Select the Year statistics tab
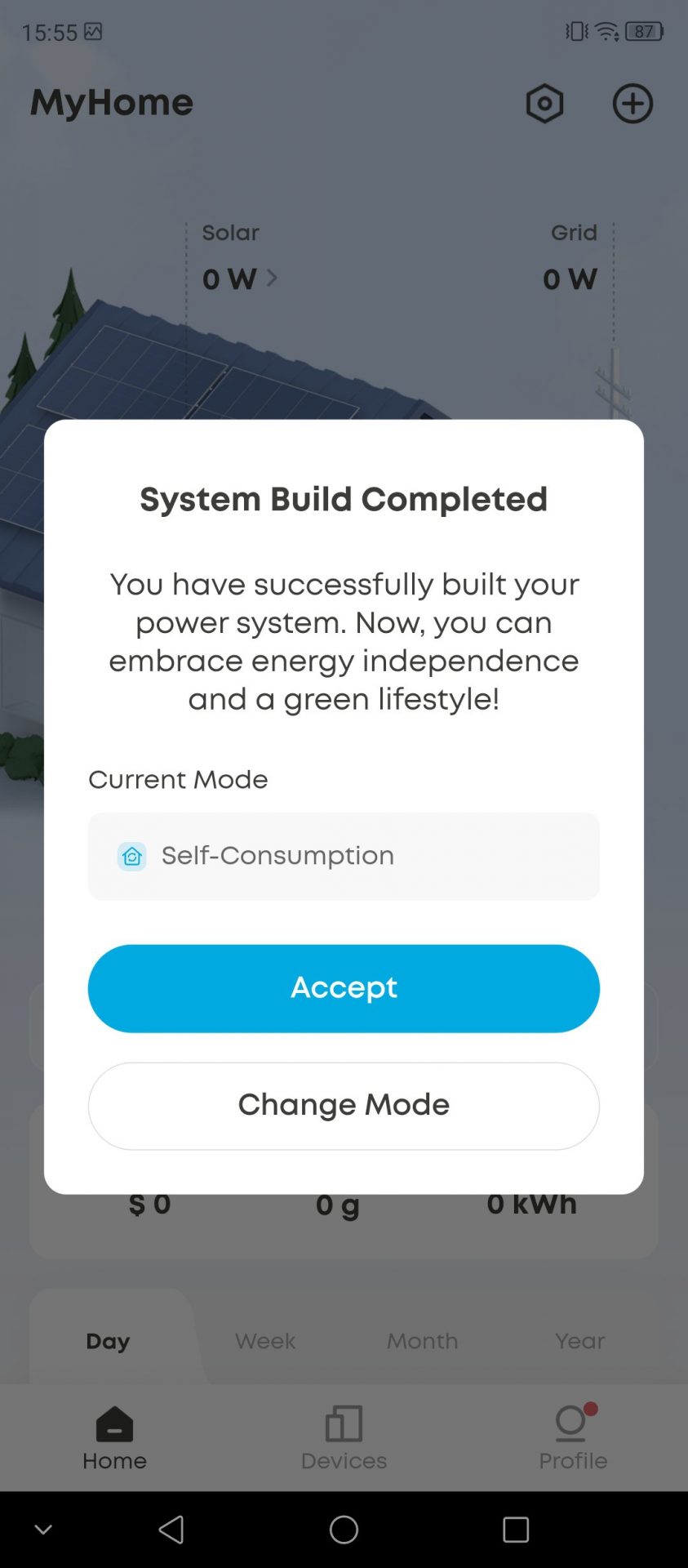The width and height of the screenshot is (688, 1568). tap(579, 1341)
